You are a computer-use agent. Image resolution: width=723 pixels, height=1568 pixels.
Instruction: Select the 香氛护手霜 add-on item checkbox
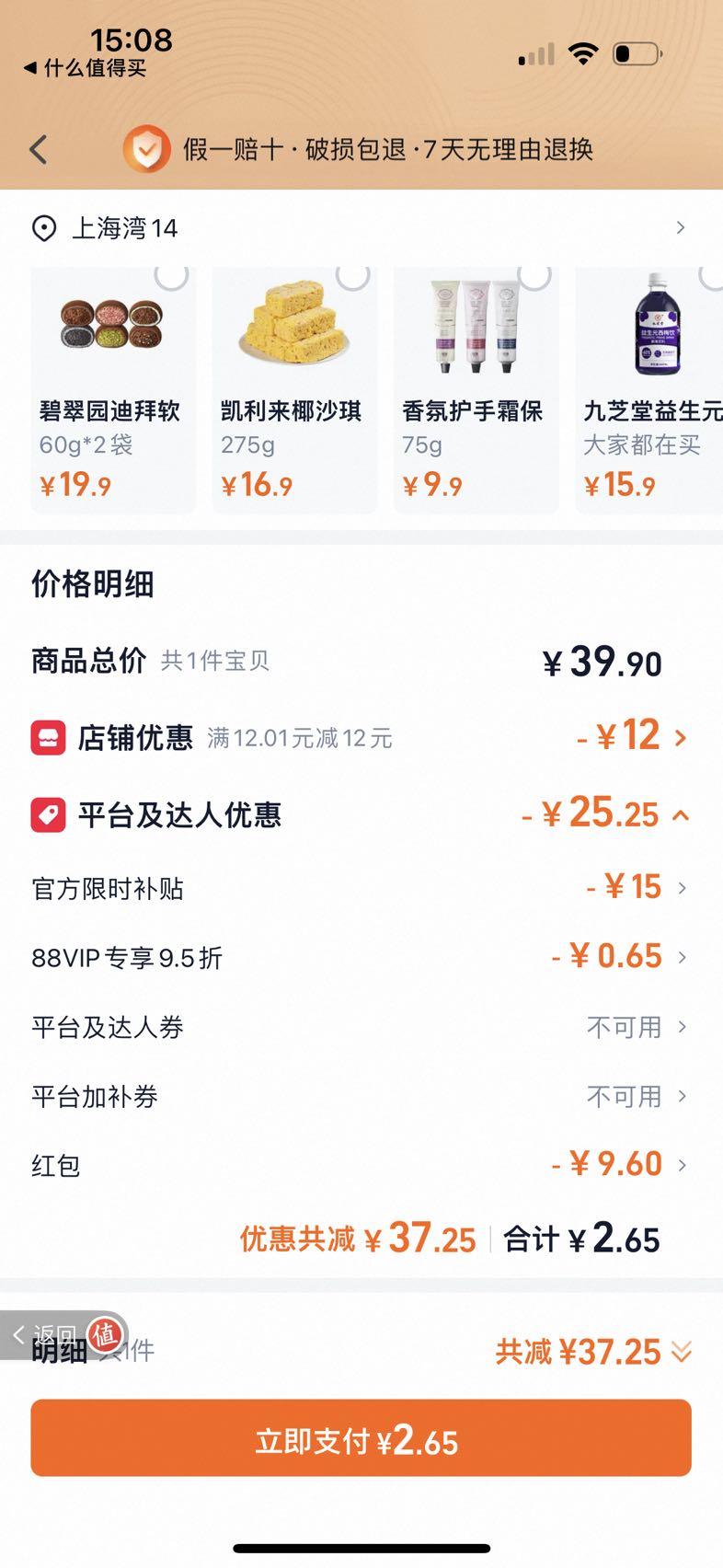[534, 274]
